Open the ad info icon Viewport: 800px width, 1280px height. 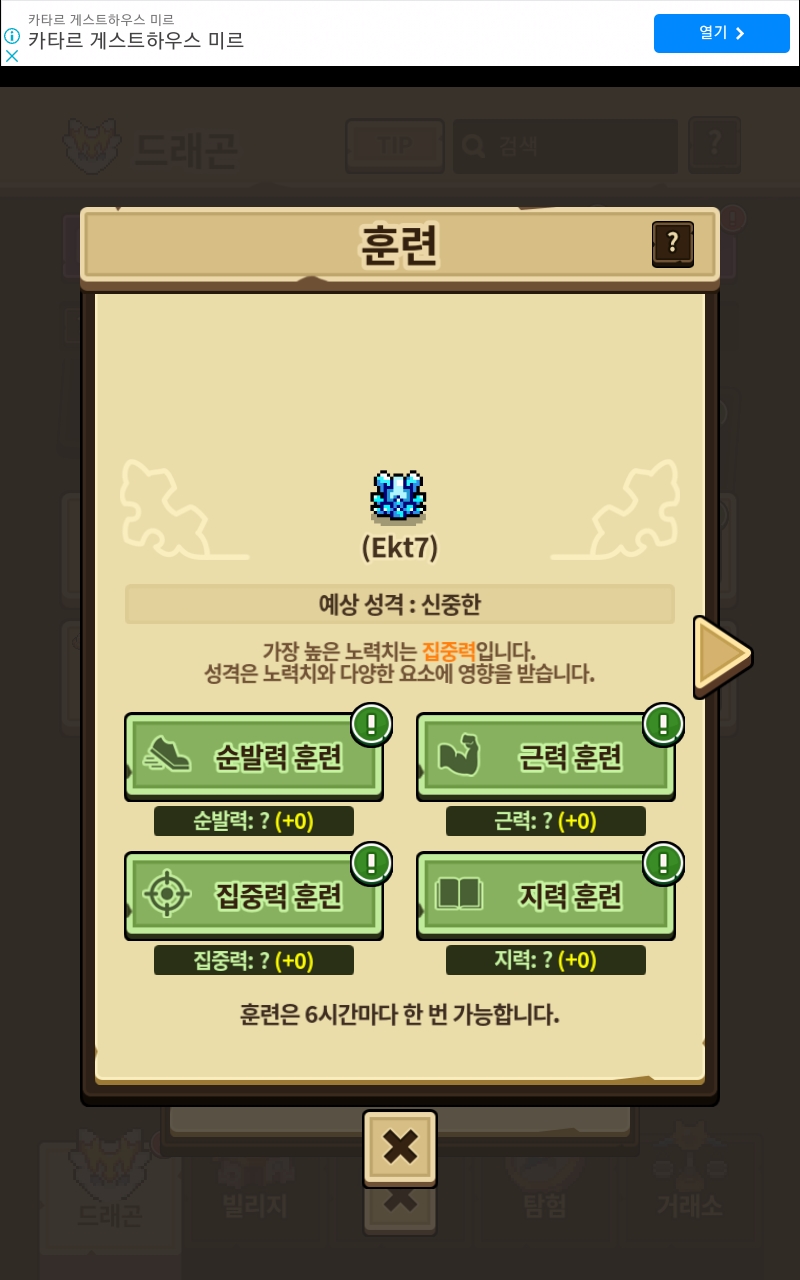12,36
